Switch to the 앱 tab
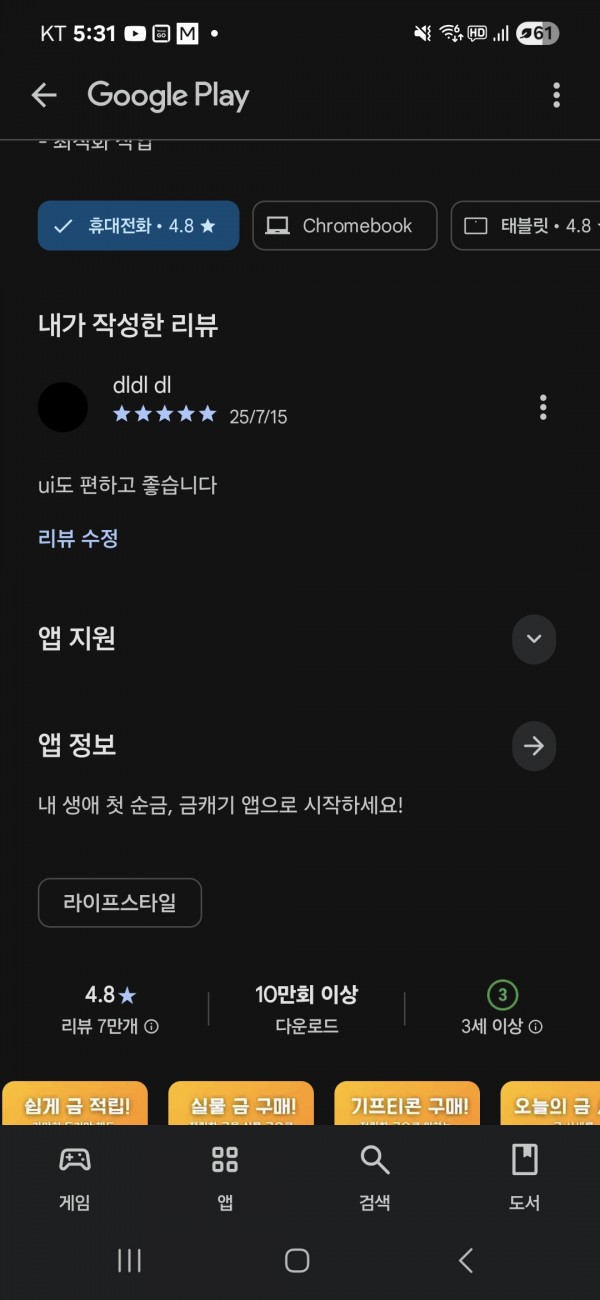Image resolution: width=600 pixels, height=1300 pixels. [225, 1177]
